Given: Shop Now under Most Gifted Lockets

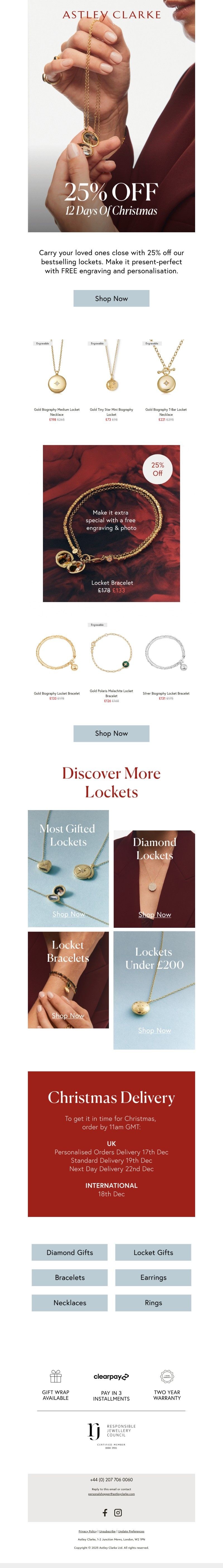Looking at the screenshot, I should point(68,914).
